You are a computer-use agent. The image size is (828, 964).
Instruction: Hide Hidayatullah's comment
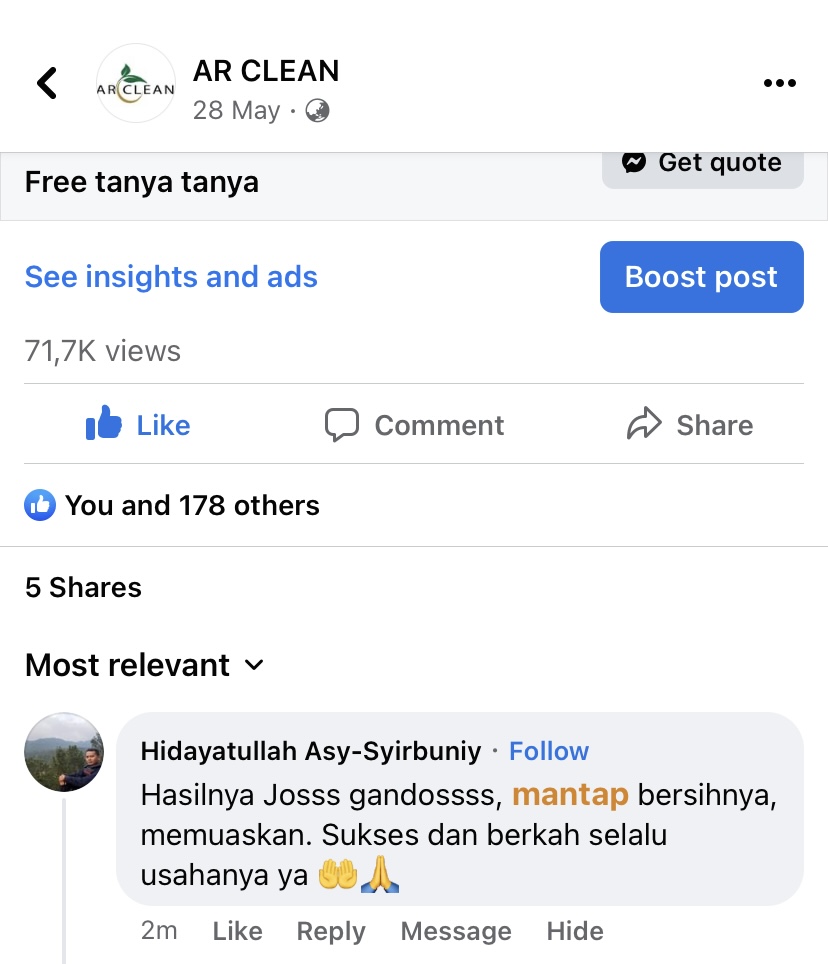coord(574,931)
